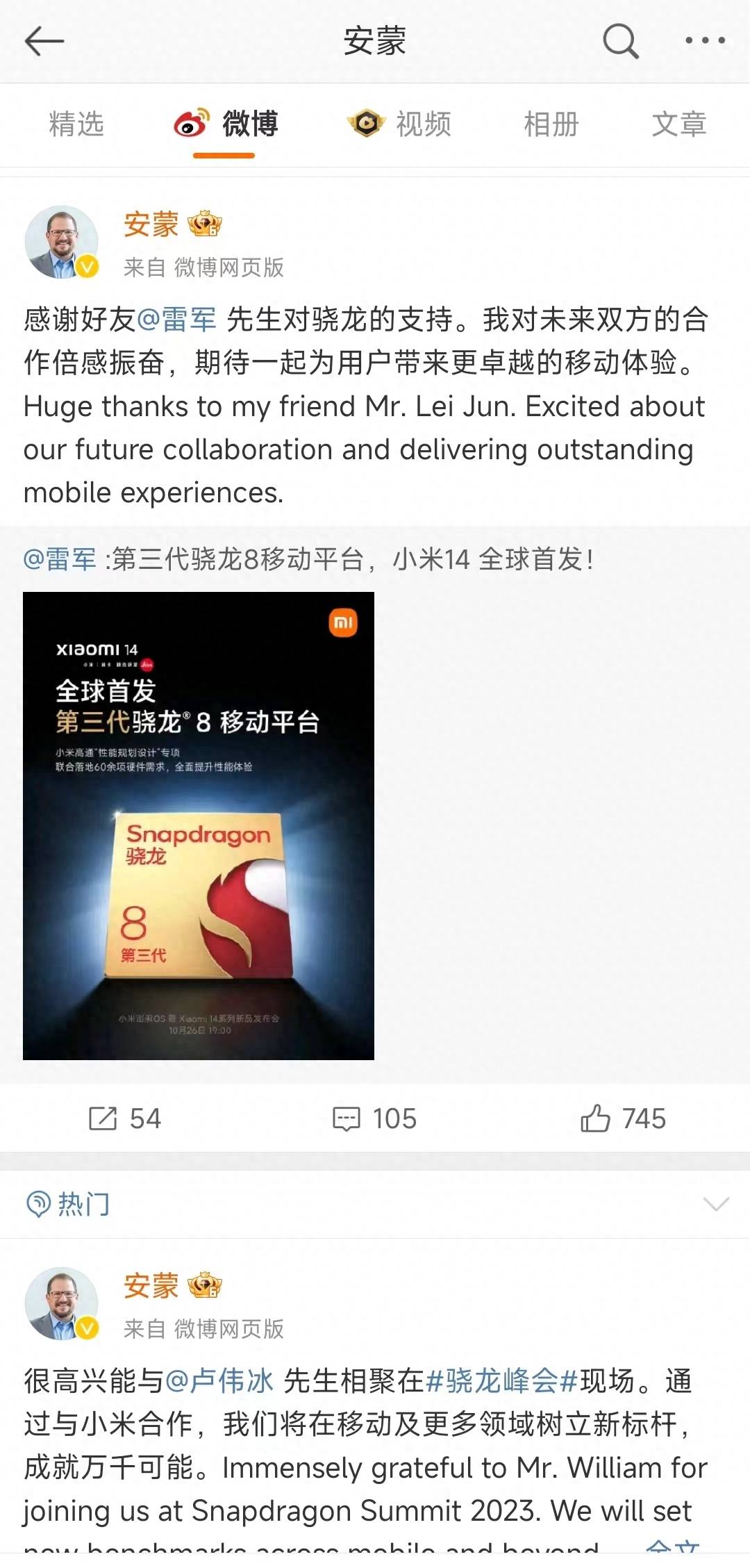The height and width of the screenshot is (1568, 750).
Task: Like the post with 745 likes
Action: (x=623, y=1119)
